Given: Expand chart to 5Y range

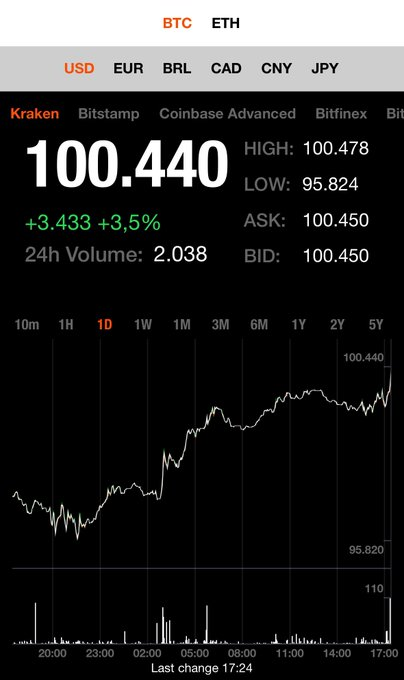Looking at the screenshot, I should tap(376, 324).
